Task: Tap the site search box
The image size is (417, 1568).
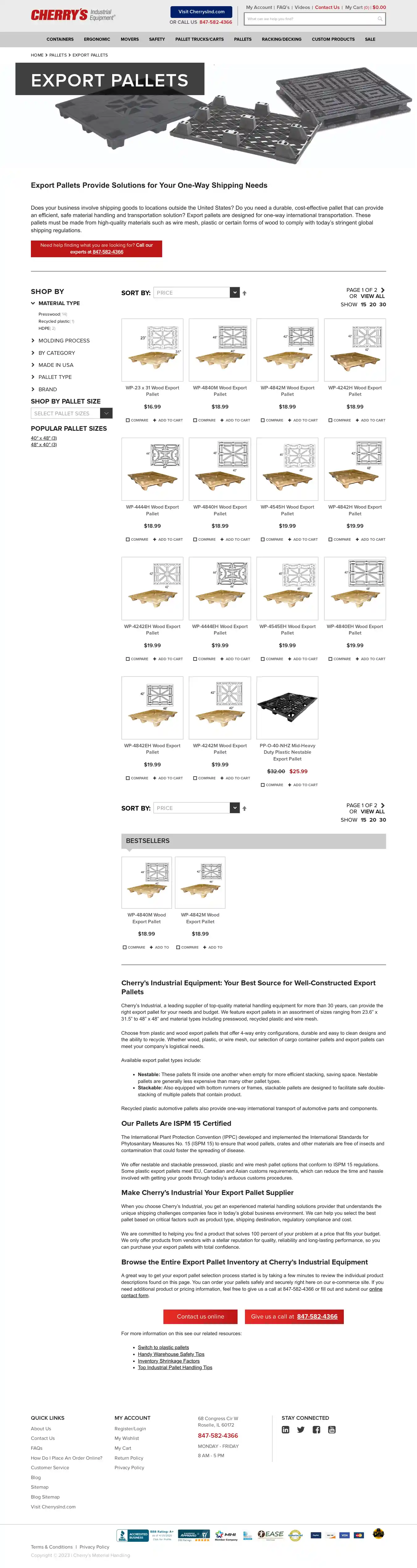Action: (x=310, y=19)
